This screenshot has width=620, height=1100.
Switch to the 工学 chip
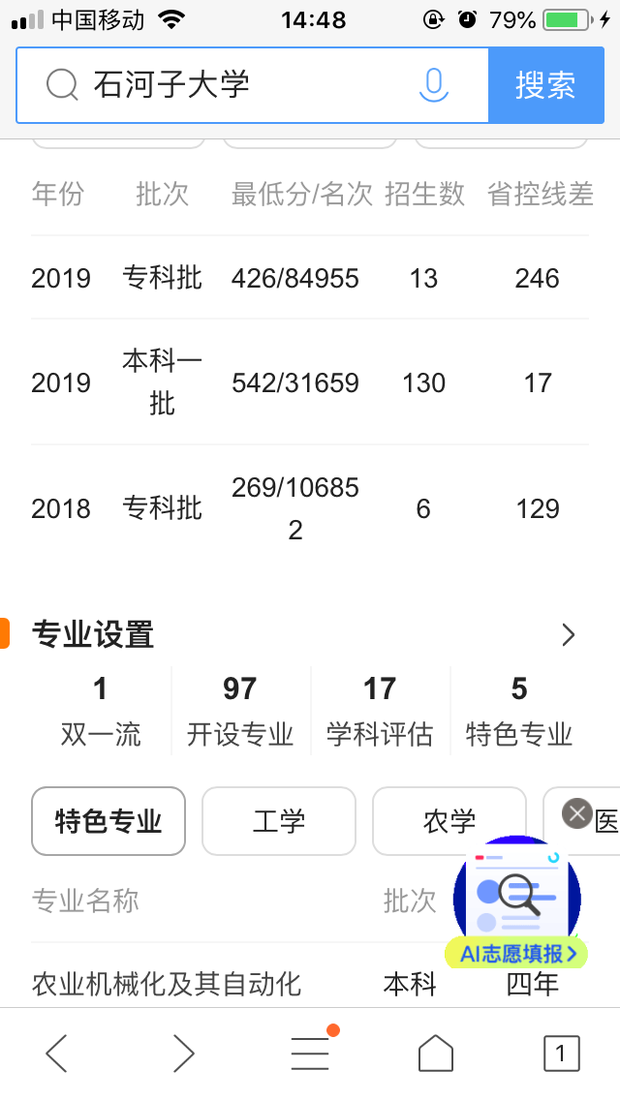279,821
